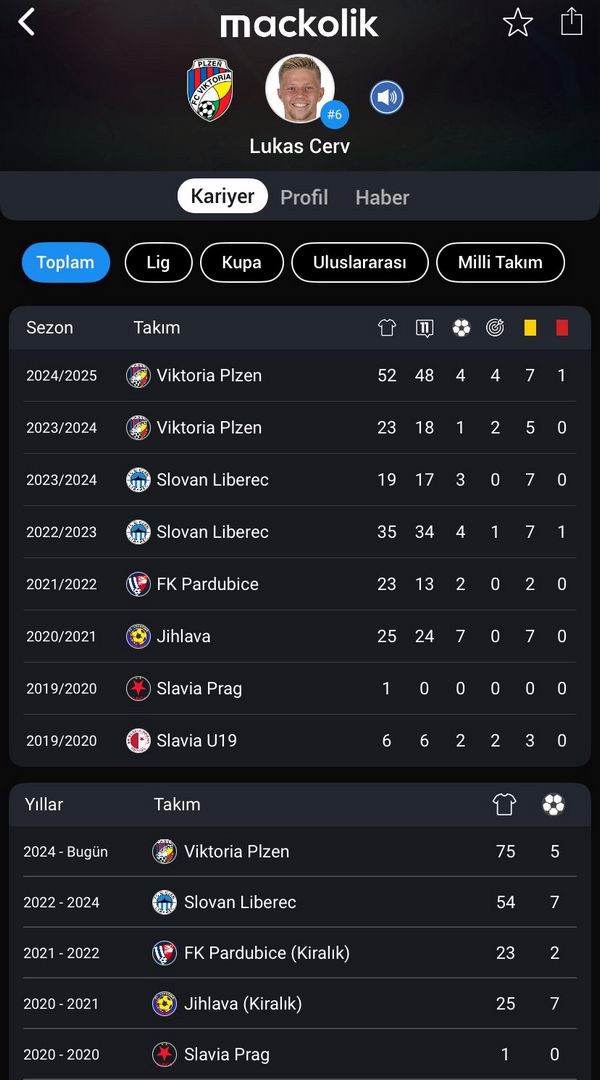The width and height of the screenshot is (600, 1080).
Task: Select the Toplam filter chip
Action: pos(65,262)
